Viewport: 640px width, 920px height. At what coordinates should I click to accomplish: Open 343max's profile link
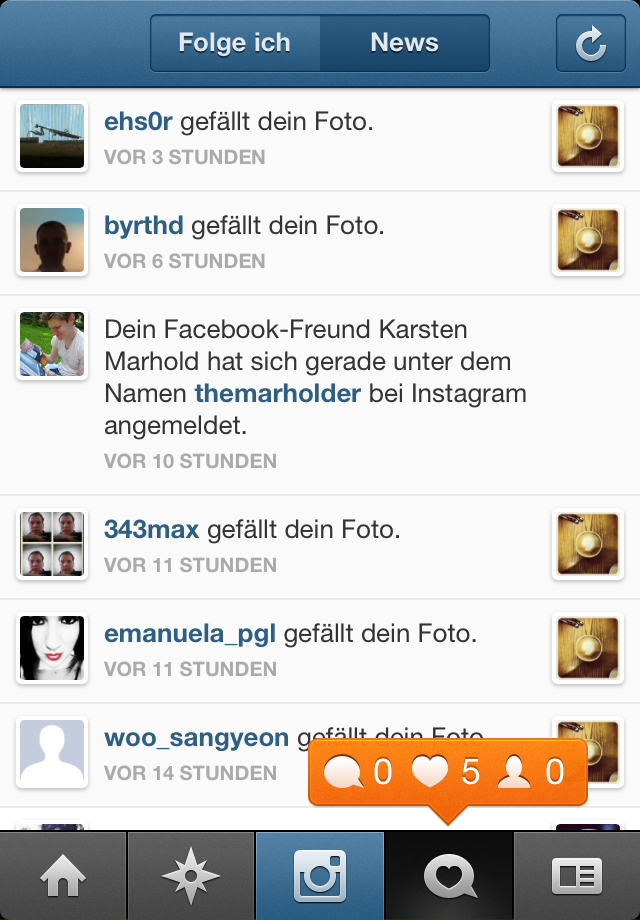(x=151, y=530)
